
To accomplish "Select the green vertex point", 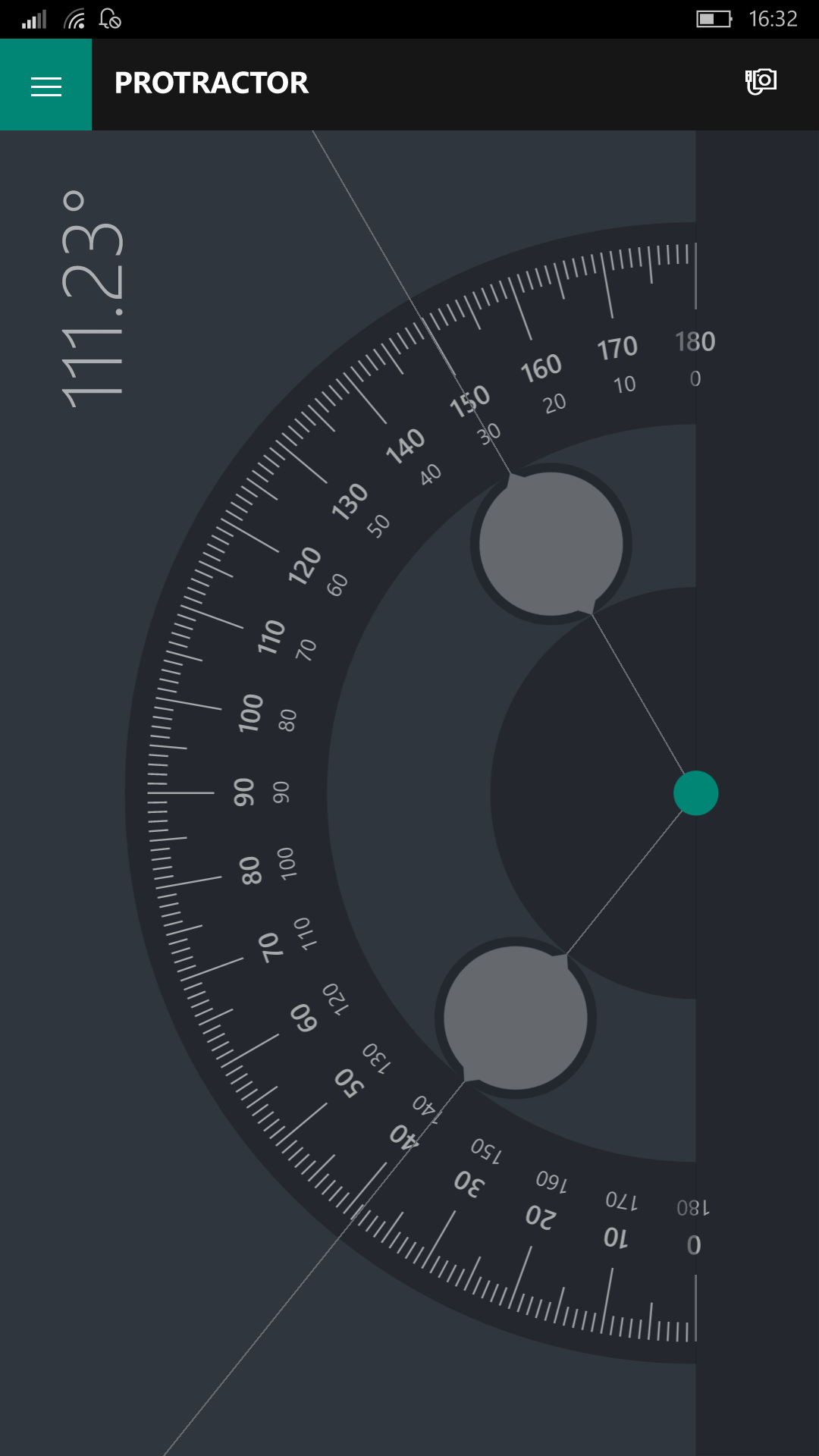I will (695, 793).
